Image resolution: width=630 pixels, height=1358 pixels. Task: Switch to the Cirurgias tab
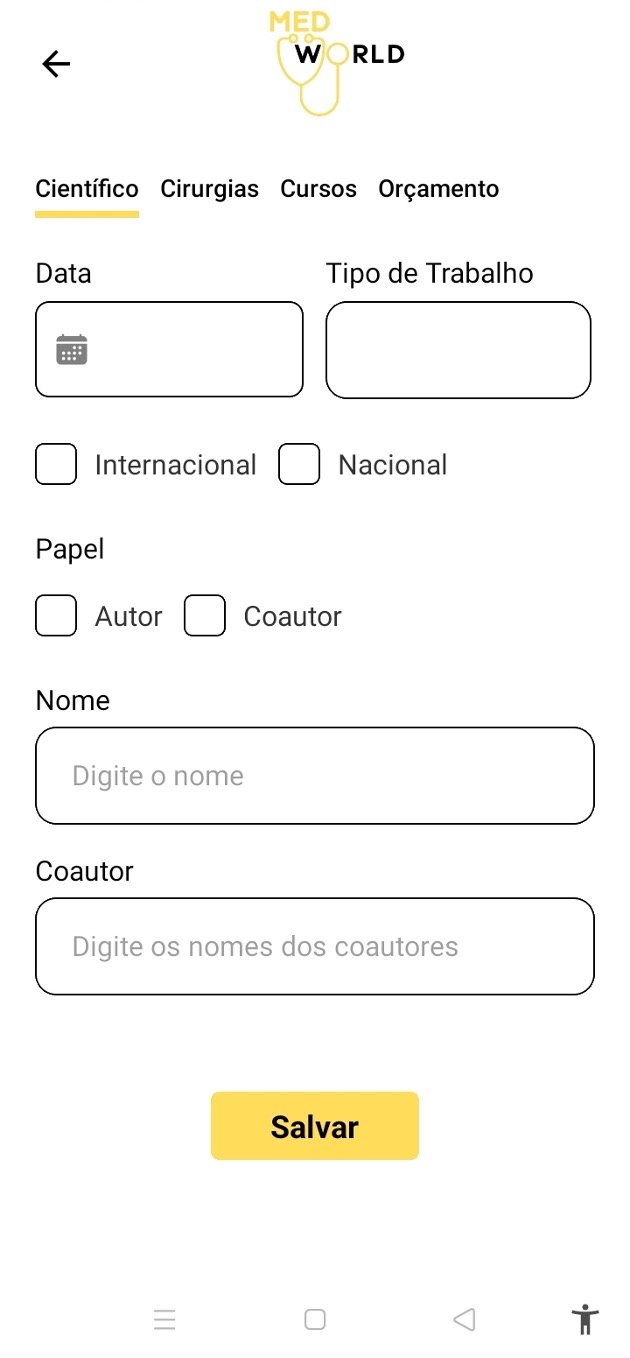point(209,189)
